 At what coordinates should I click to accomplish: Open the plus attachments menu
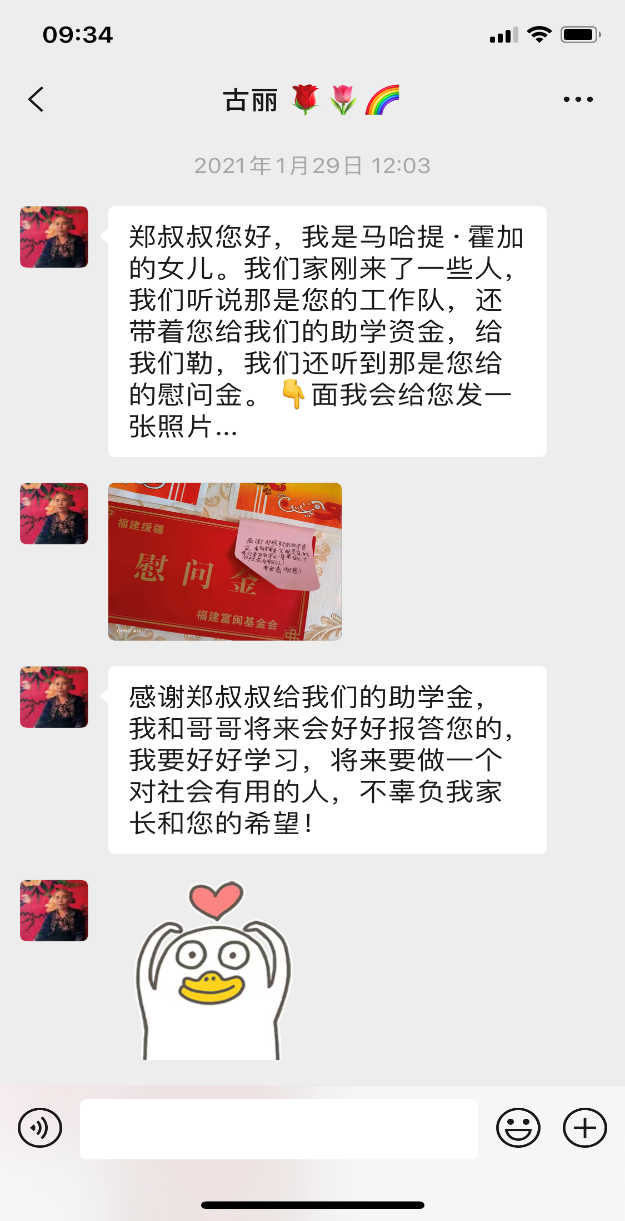[585, 1128]
